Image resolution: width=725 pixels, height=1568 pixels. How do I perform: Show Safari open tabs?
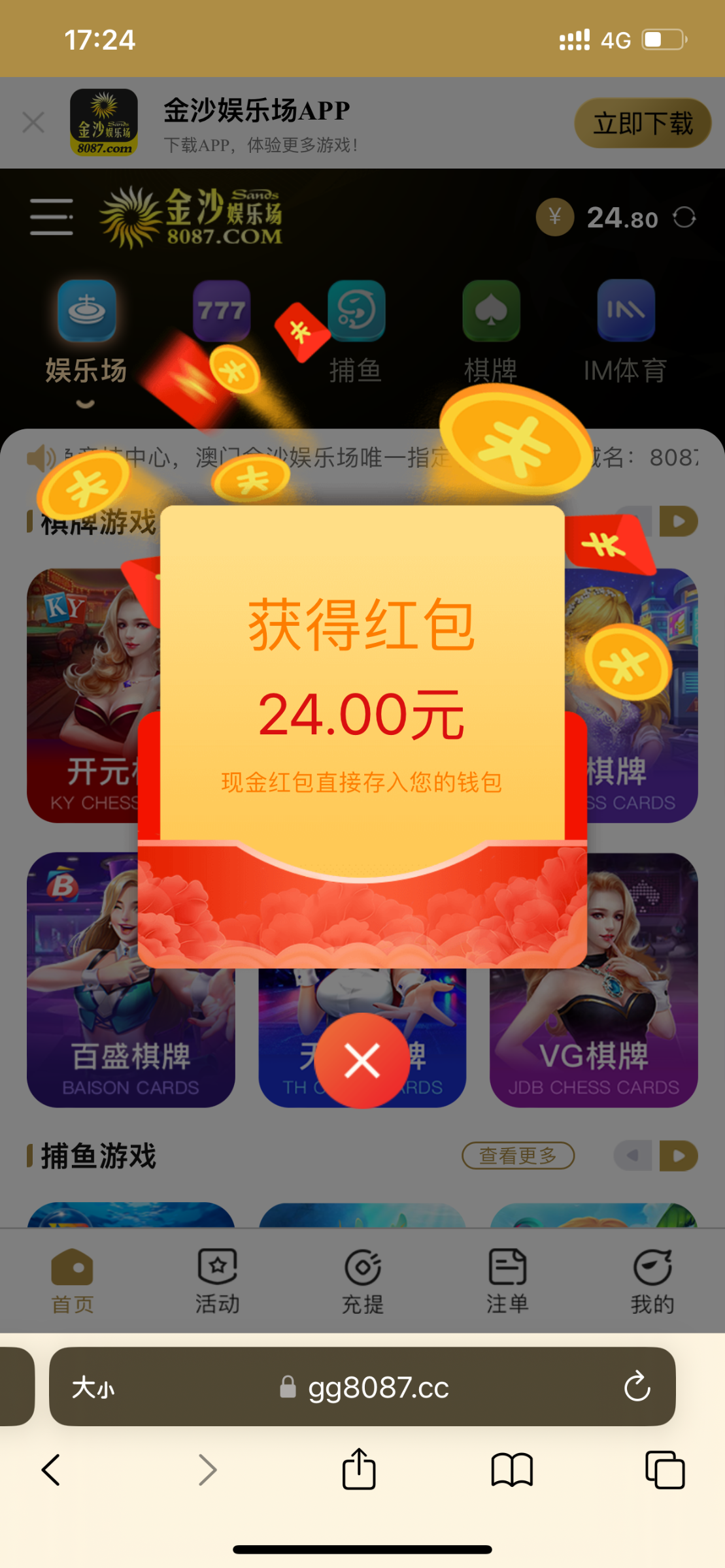pyautogui.click(x=665, y=1469)
